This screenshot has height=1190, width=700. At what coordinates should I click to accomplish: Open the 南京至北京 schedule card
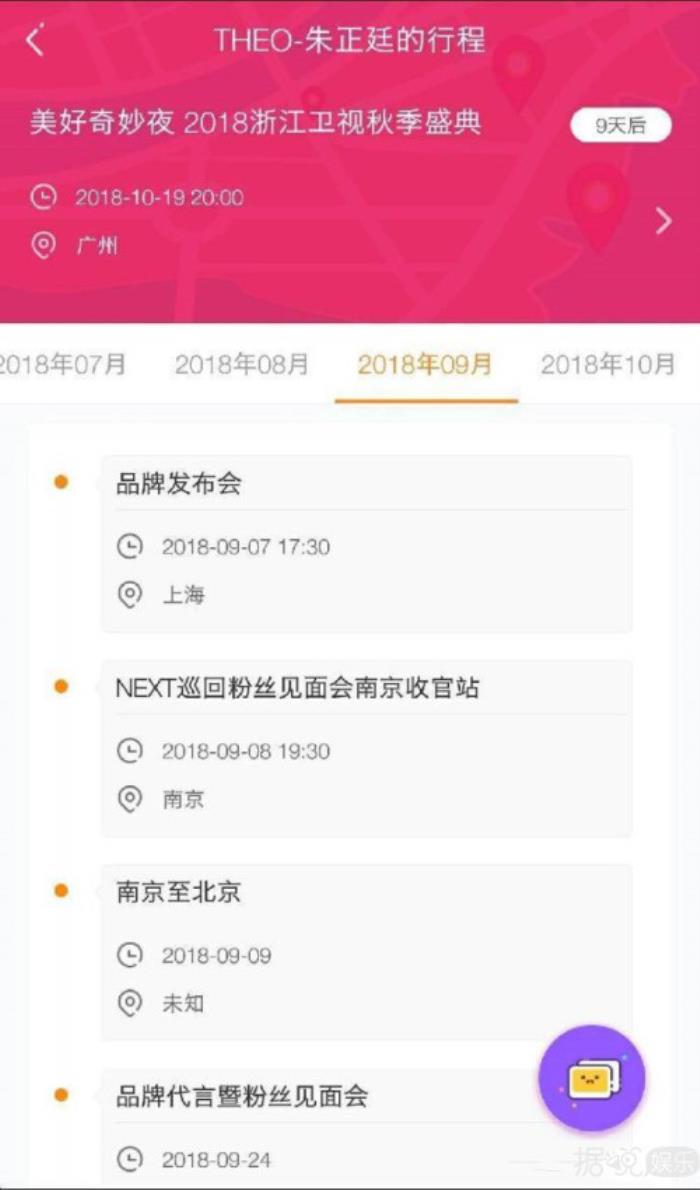(x=366, y=951)
